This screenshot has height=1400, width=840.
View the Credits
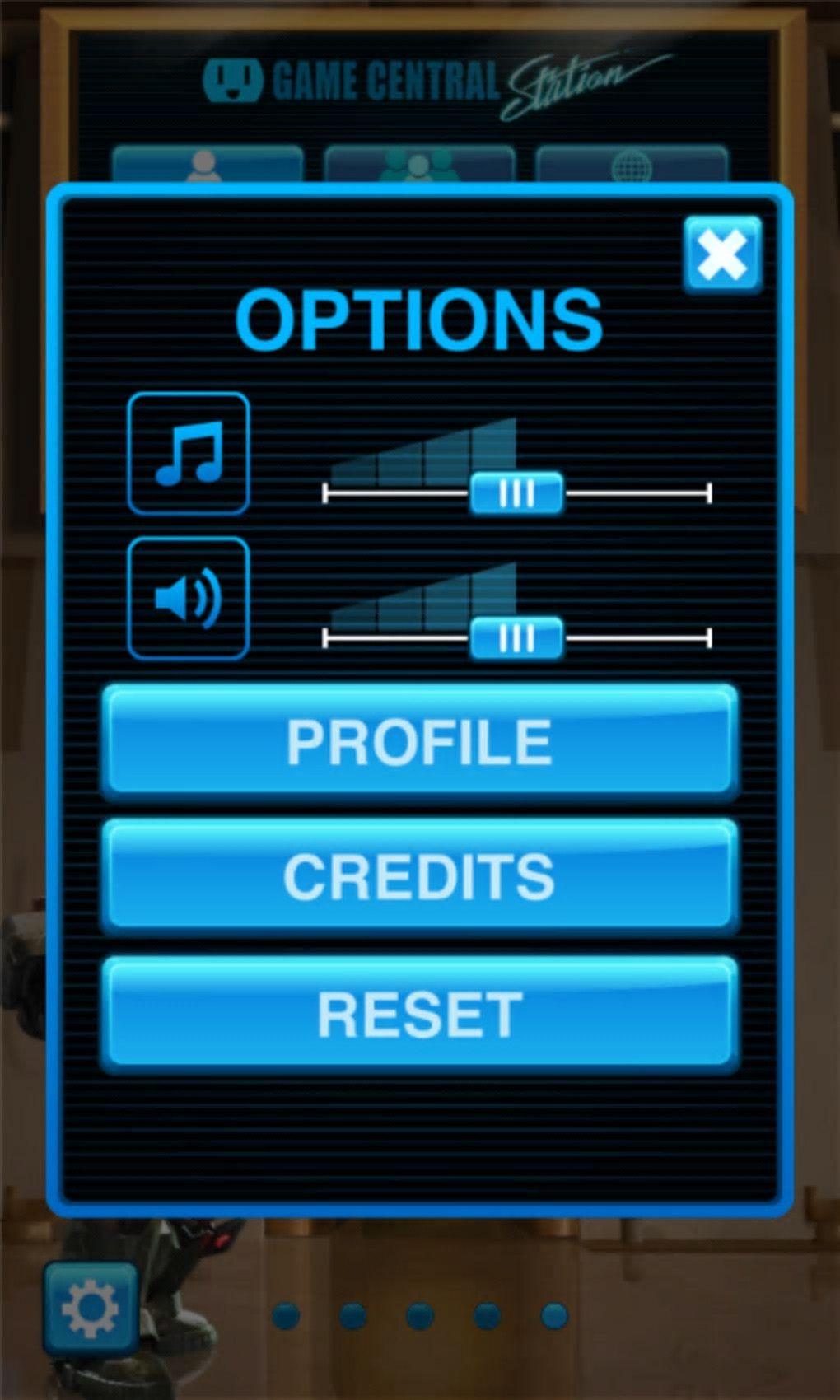pyautogui.click(x=419, y=876)
